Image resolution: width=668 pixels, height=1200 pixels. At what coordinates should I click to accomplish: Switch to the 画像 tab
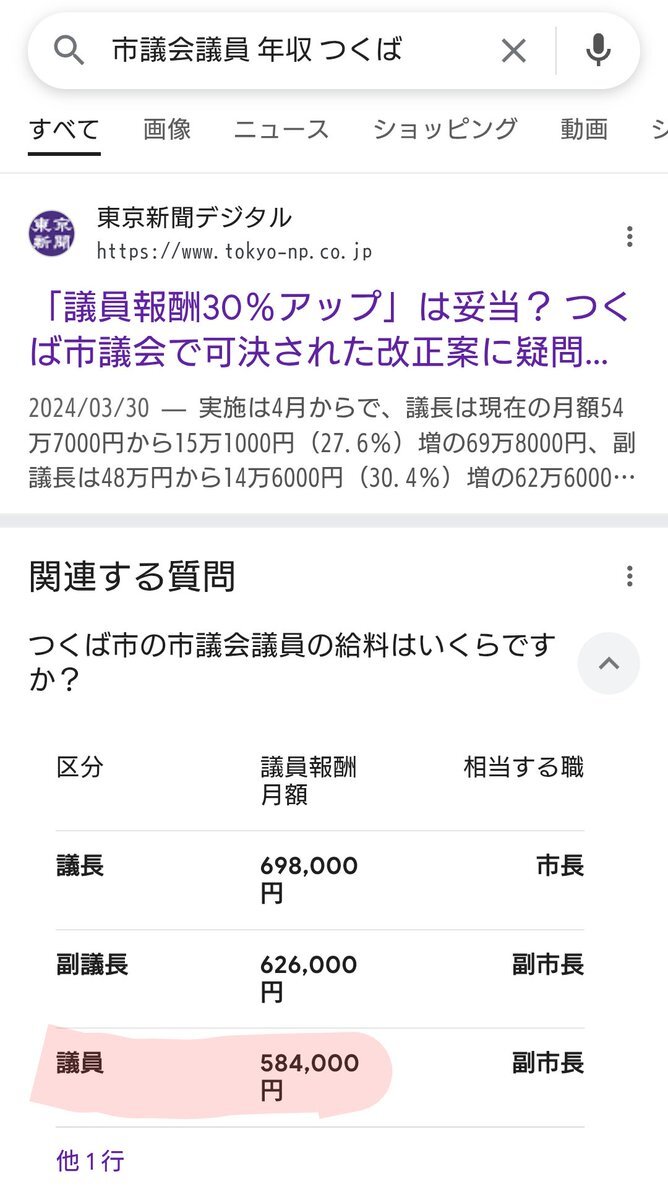click(167, 129)
